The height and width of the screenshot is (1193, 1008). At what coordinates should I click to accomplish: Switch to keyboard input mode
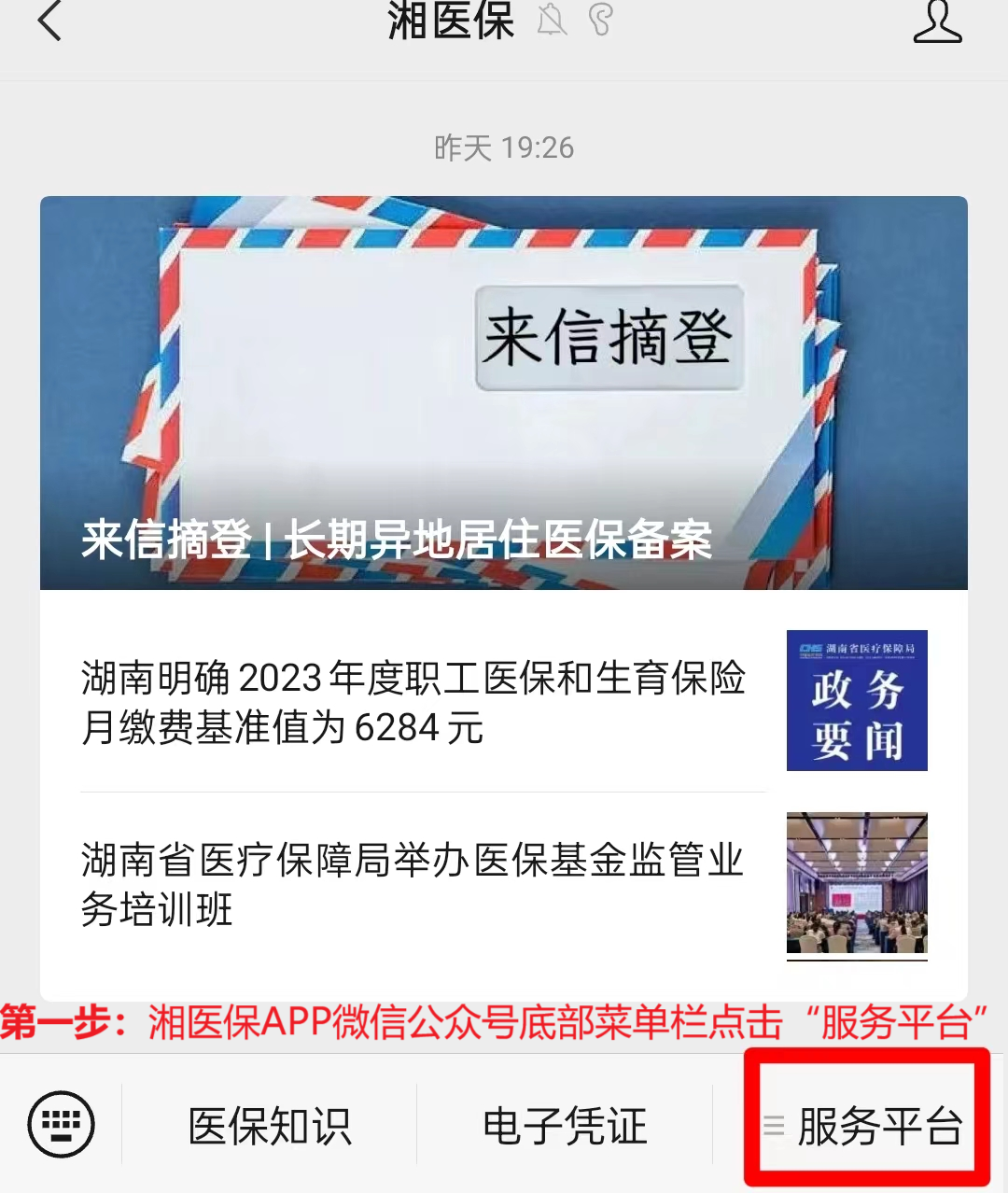[62, 1124]
